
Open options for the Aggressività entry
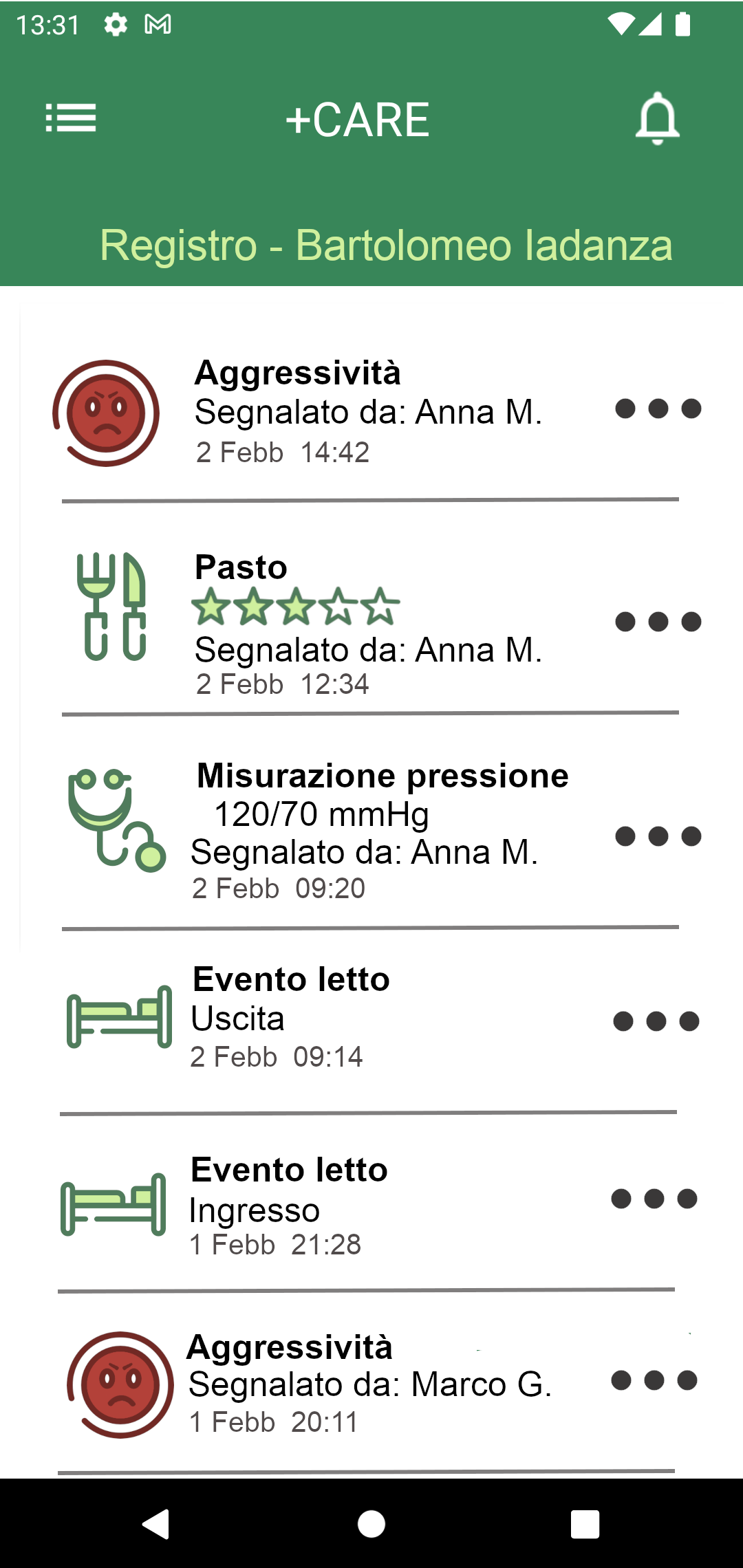(x=657, y=409)
